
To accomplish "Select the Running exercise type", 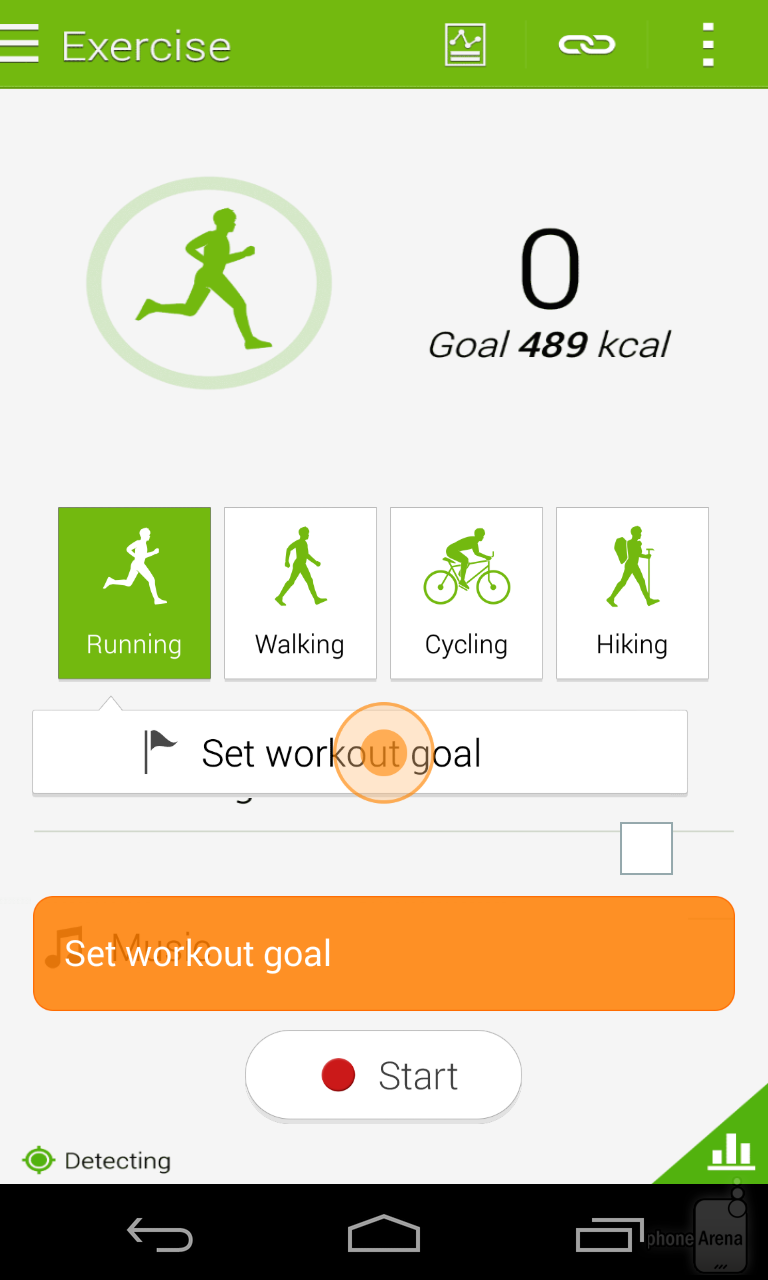I will [134, 593].
